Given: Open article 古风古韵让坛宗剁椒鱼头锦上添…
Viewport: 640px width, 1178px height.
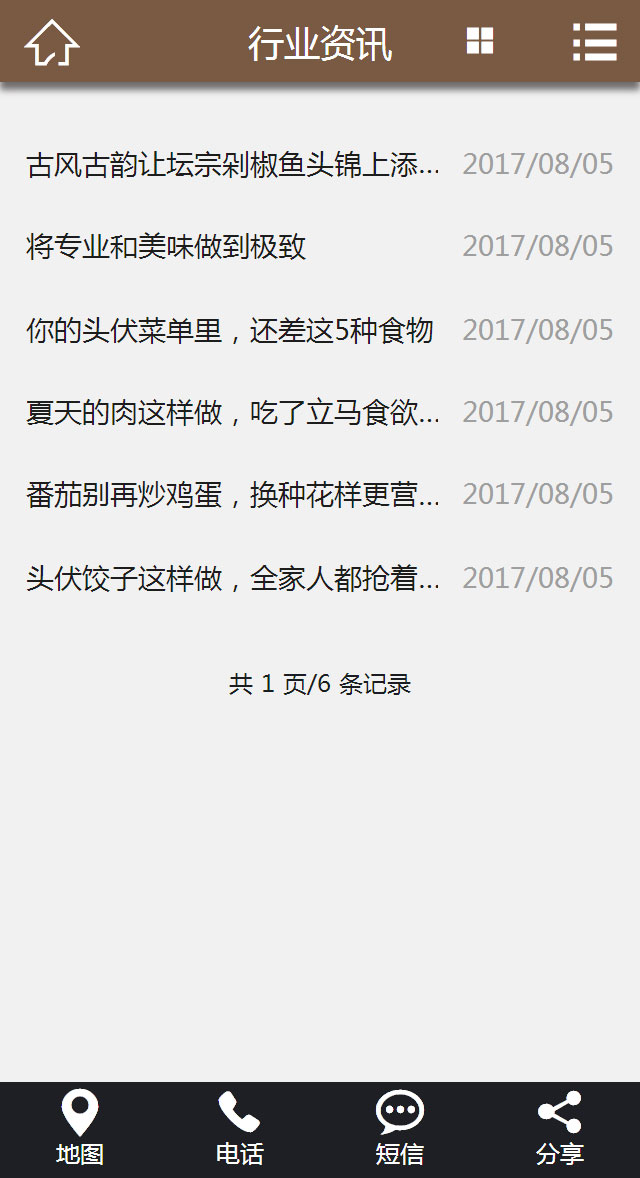Looking at the screenshot, I should tap(233, 165).
